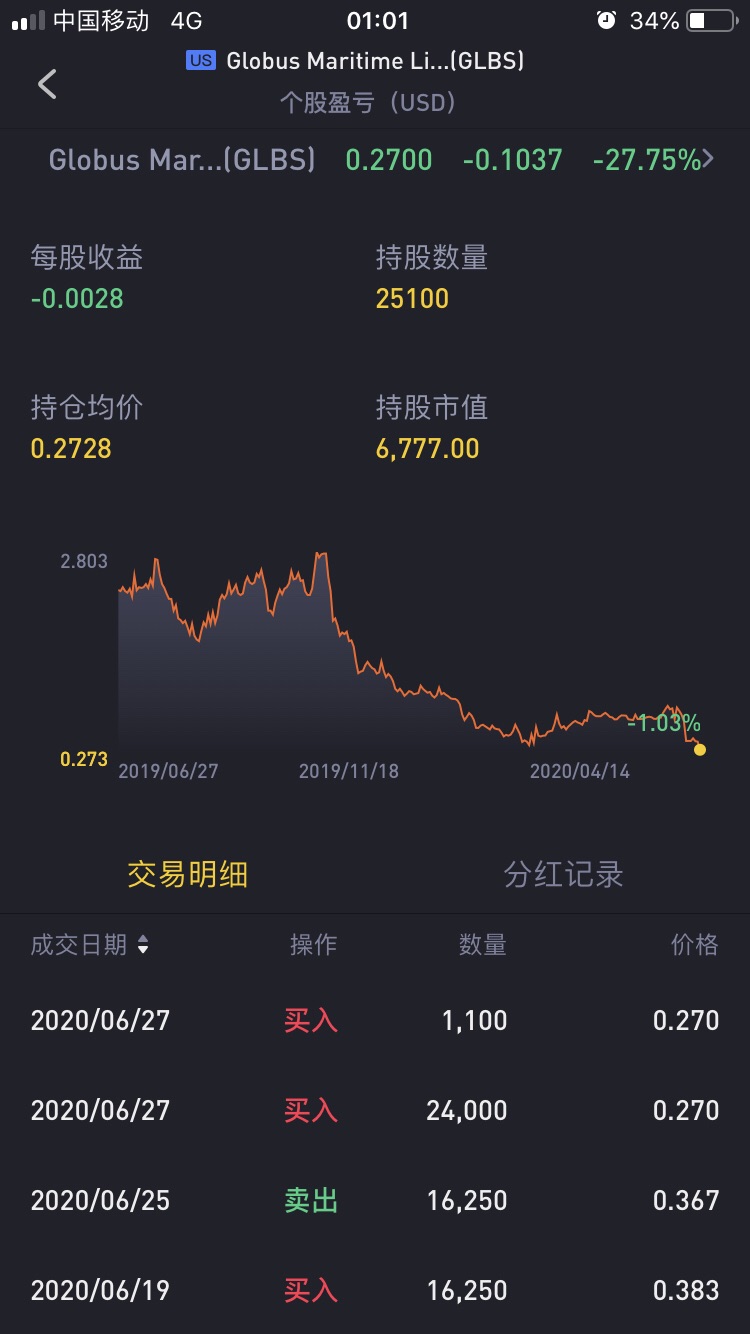Switch to the 分红记录 tab
750x1334 pixels.
(x=563, y=875)
